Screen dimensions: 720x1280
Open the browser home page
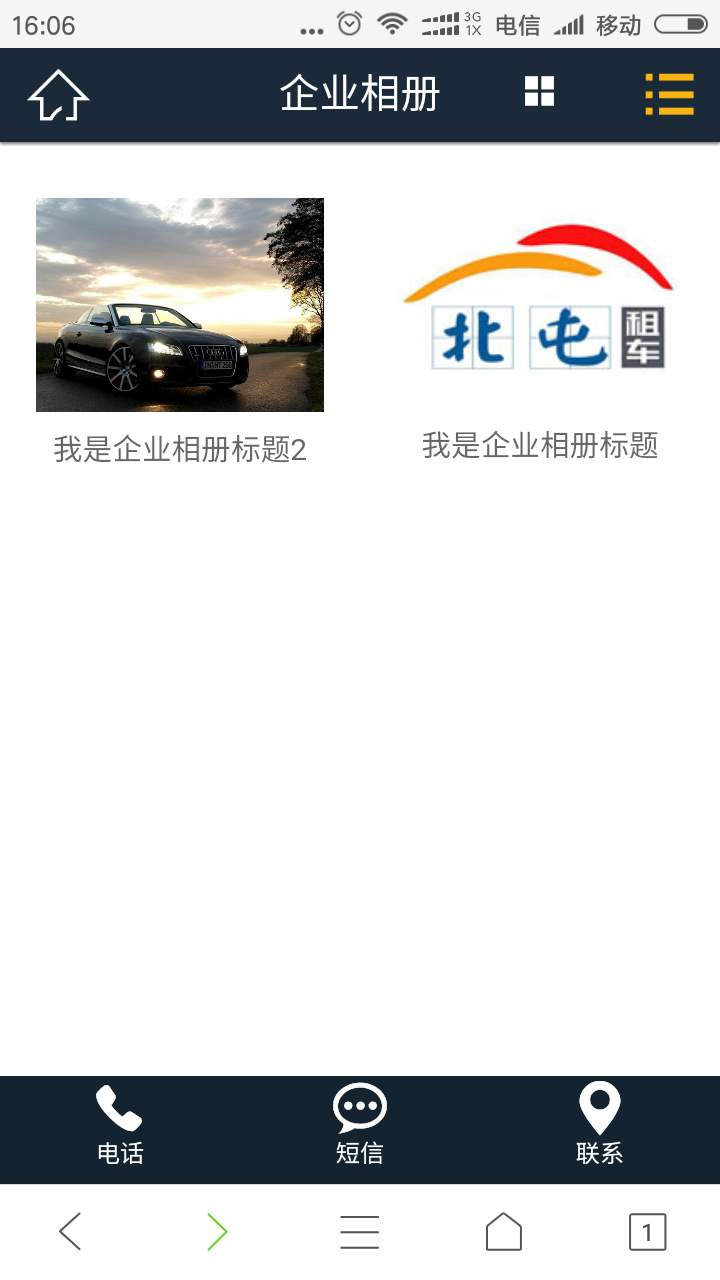(503, 1232)
